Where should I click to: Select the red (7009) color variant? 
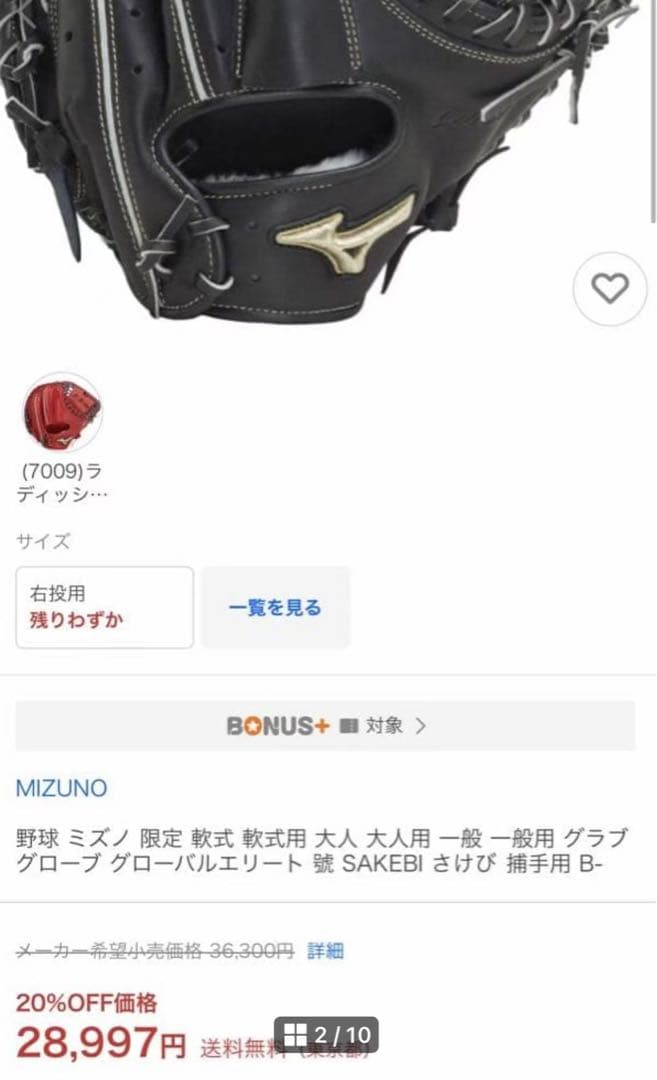(62, 413)
